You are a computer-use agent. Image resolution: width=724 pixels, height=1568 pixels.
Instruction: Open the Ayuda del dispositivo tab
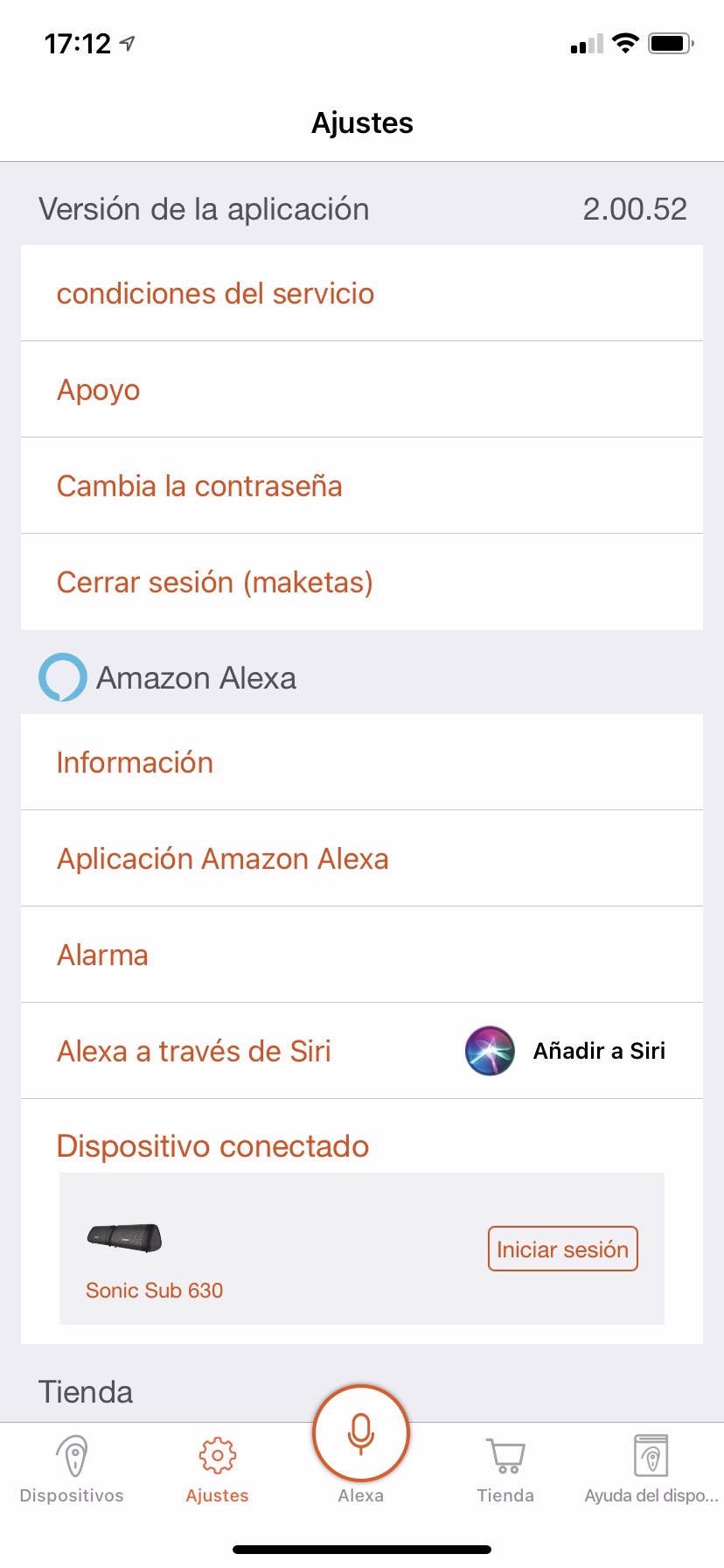pyautogui.click(x=651, y=1470)
